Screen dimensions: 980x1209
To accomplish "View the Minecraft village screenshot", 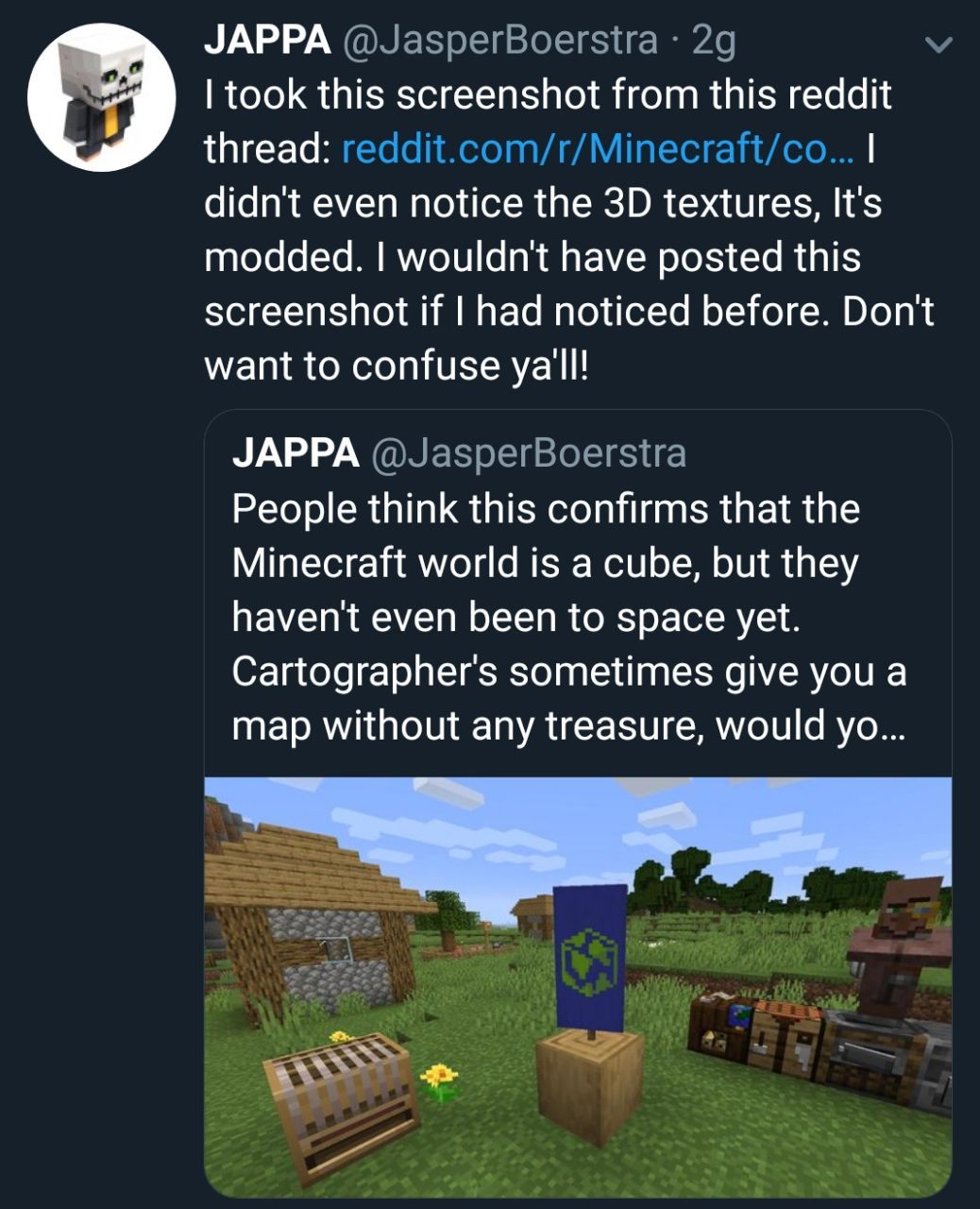I will tap(577, 986).
